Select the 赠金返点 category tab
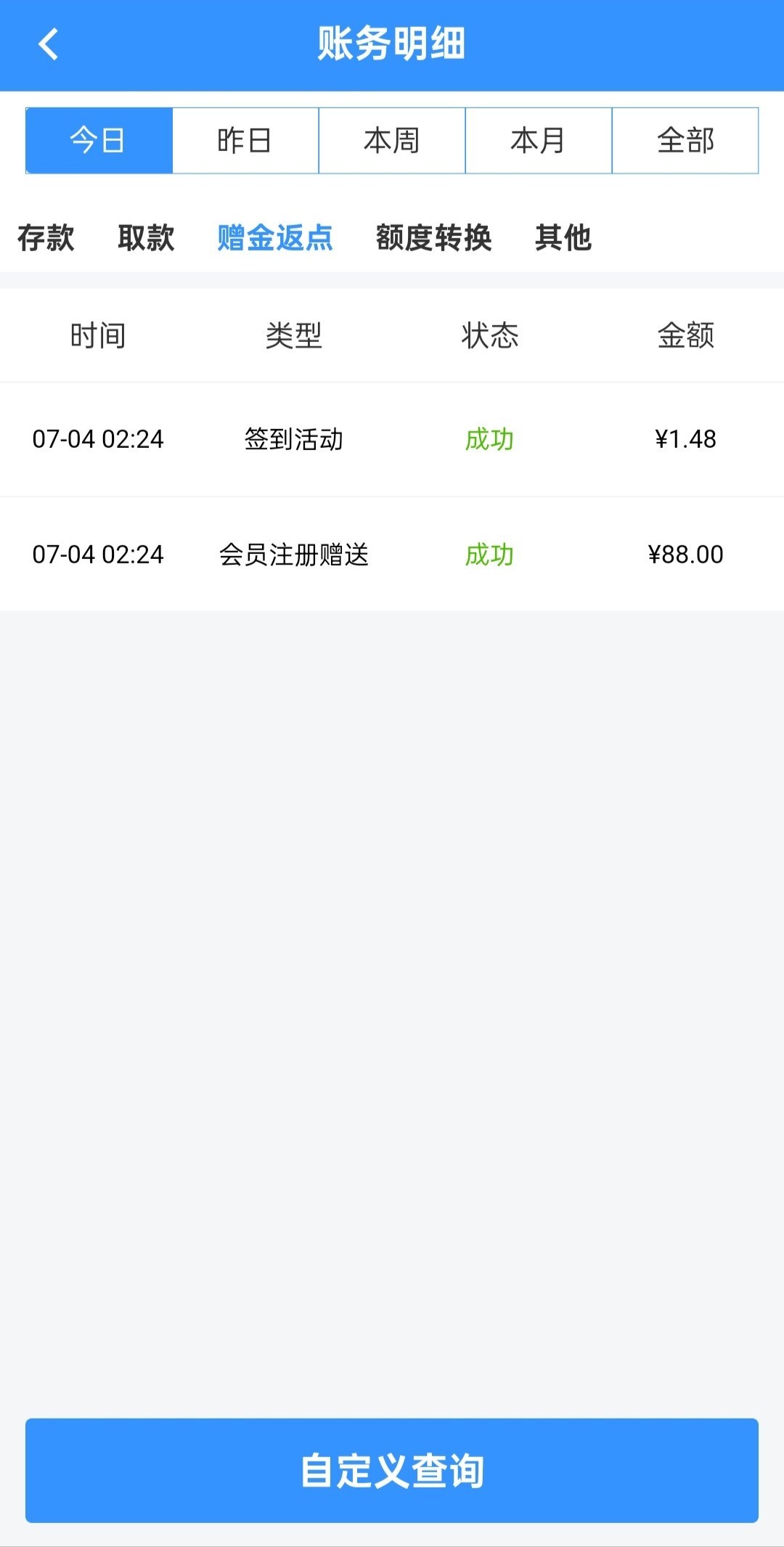Screen dimensions: 784x1547 (275, 238)
